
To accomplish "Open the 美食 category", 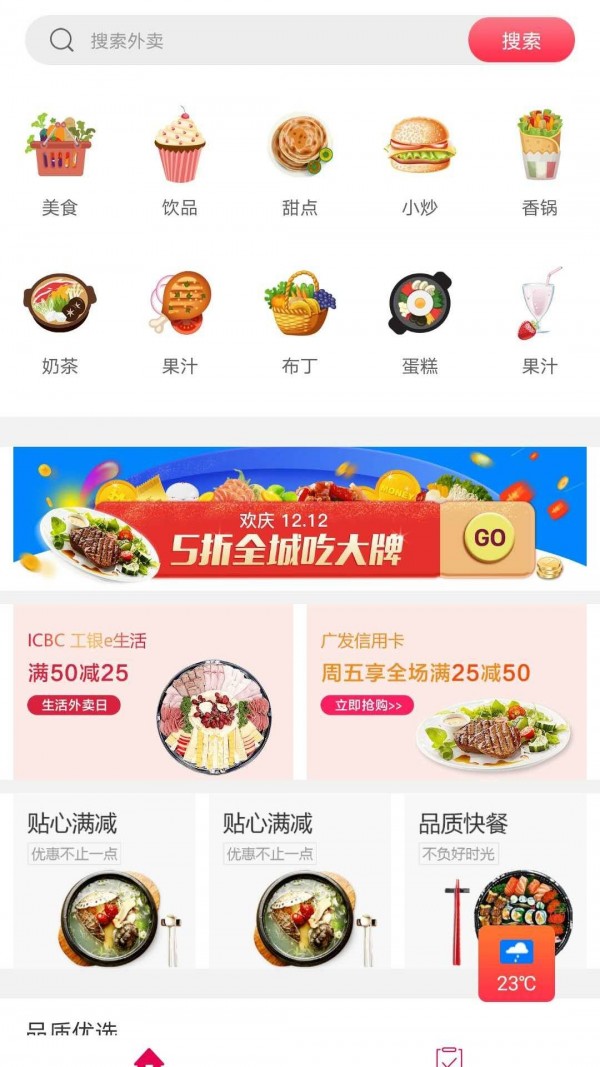I will (x=60, y=165).
